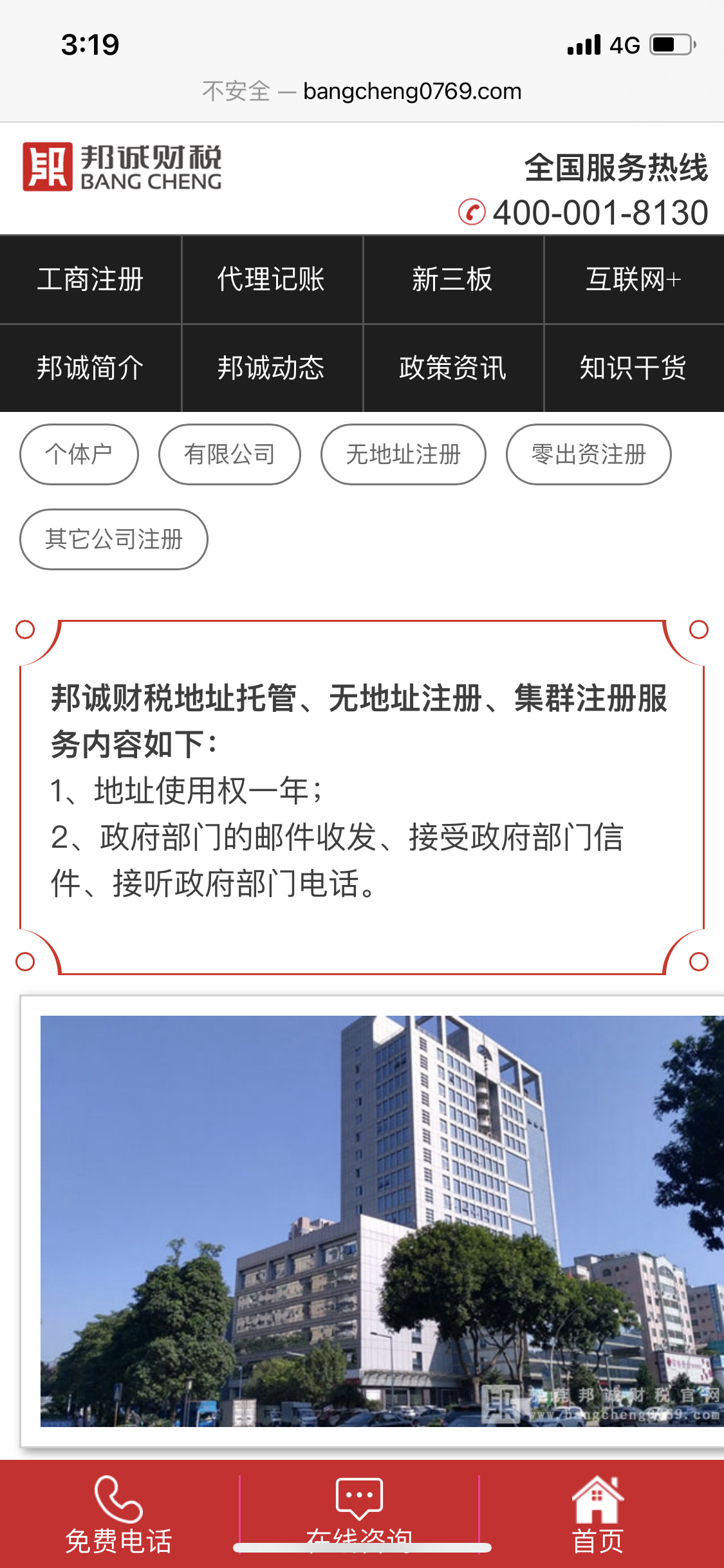Select the 个体户 filter pill
Screen dimensions: 724x1568
pos(79,454)
